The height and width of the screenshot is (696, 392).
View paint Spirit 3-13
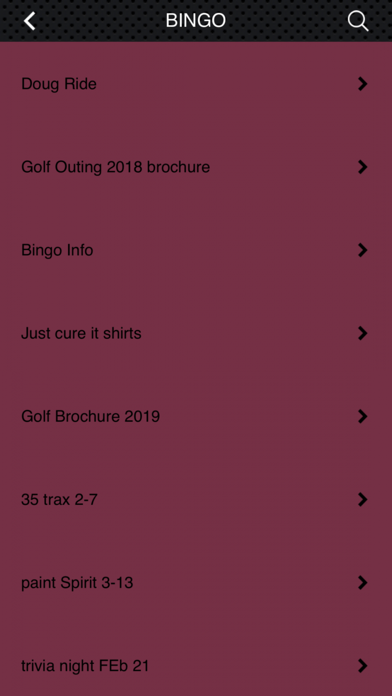[x=196, y=582]
